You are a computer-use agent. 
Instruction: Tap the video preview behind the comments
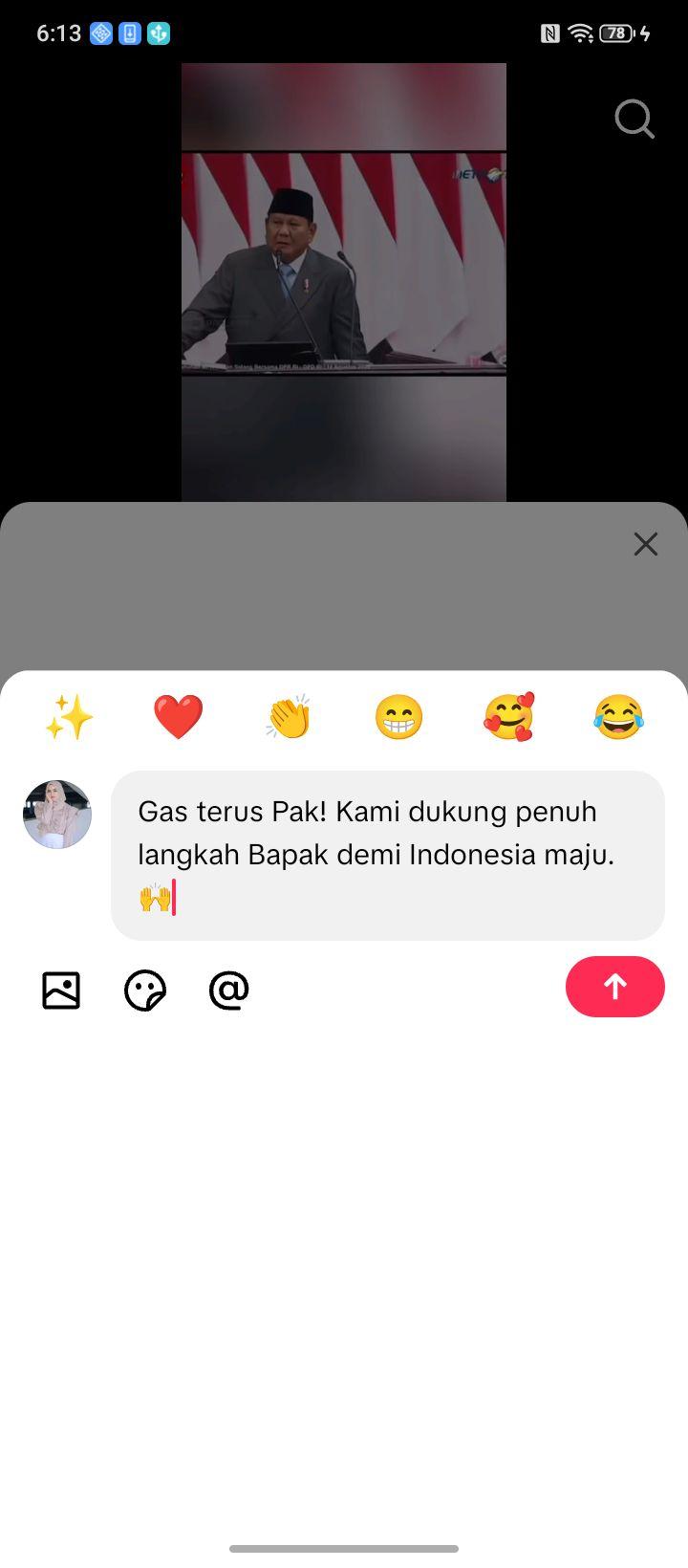(344, 283)
